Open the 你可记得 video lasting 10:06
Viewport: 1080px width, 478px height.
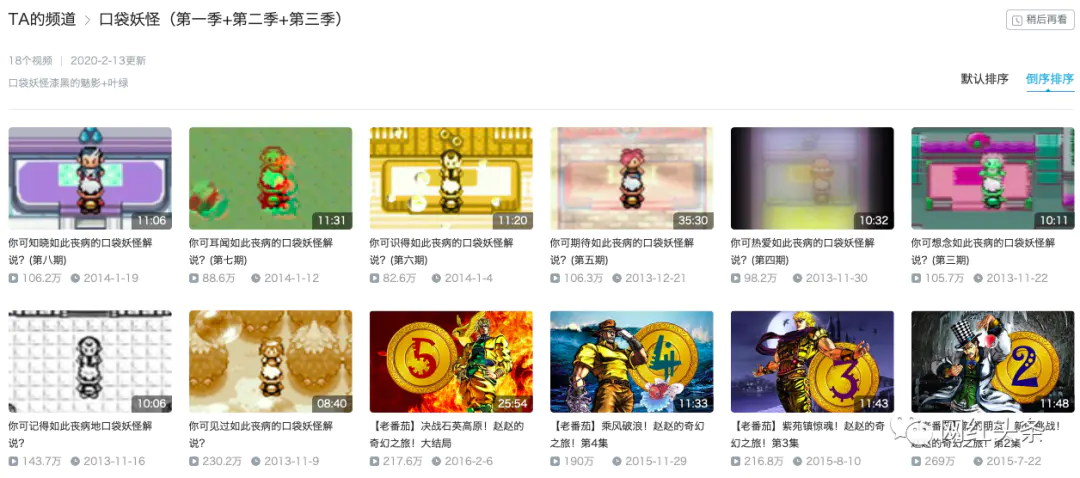pyautogui.click(x=90, y=361)
